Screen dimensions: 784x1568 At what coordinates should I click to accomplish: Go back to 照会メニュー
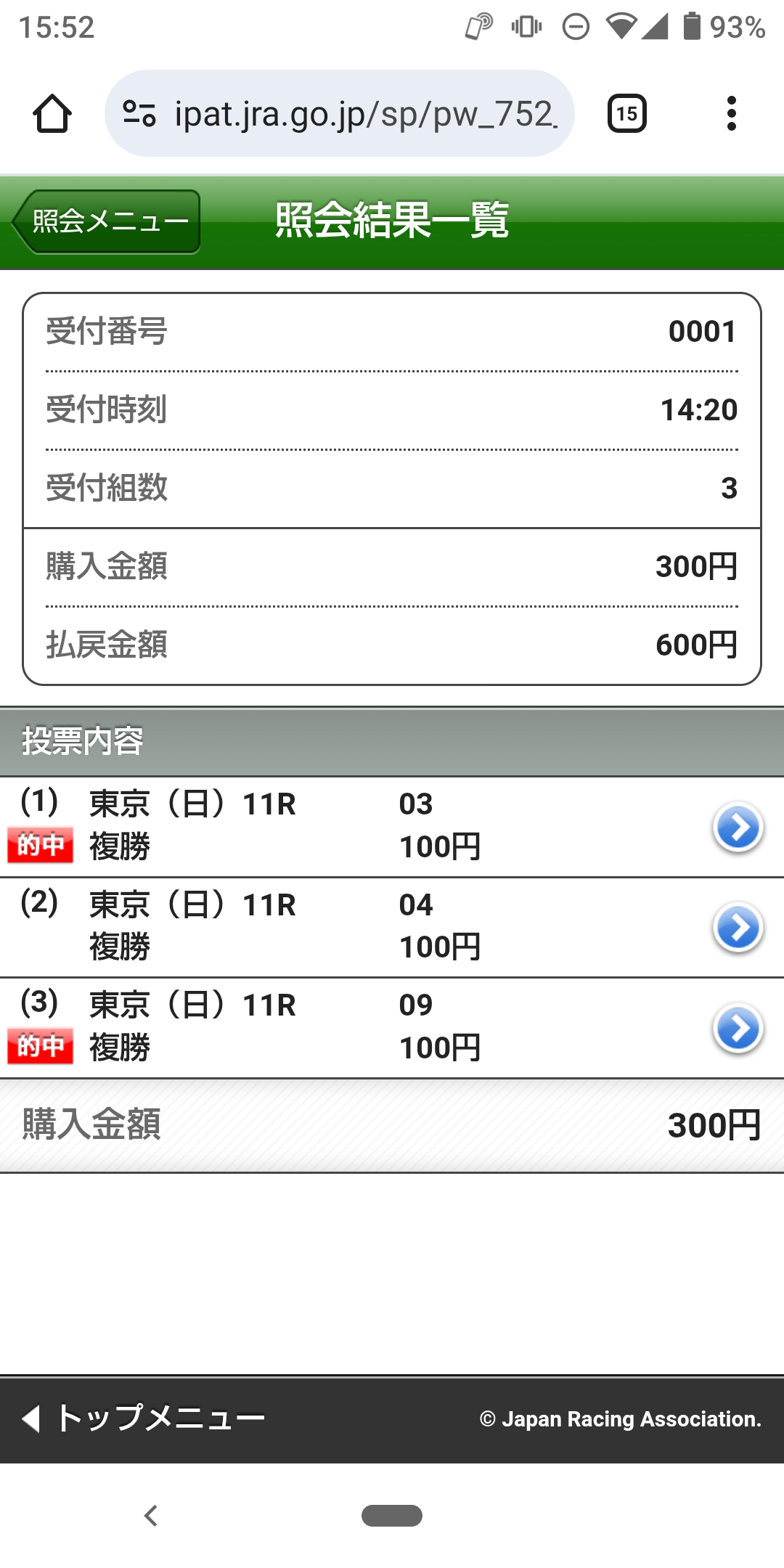point(107,221)
